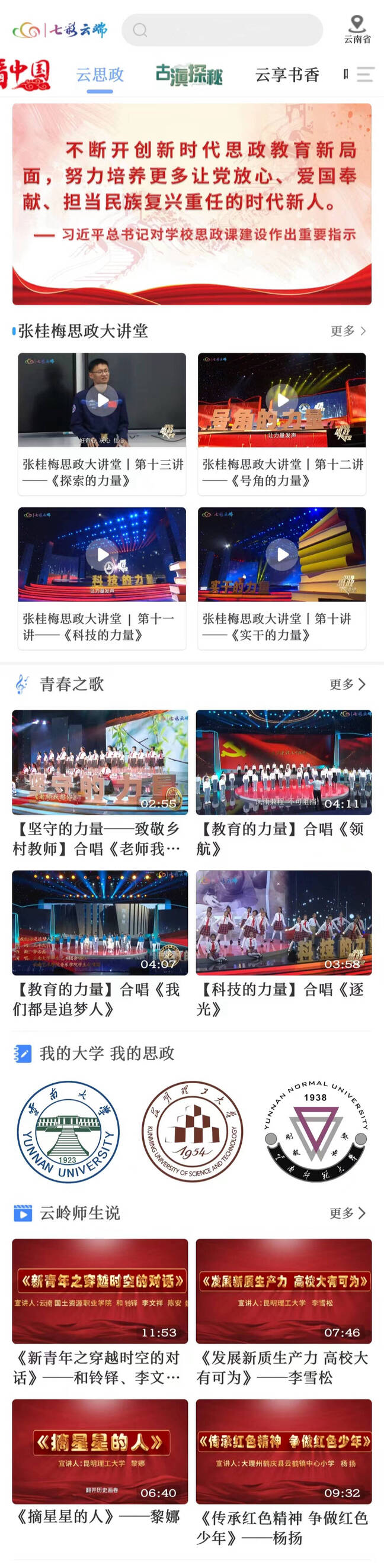Image resolution: width=384 pixels, height=1568 pixels.
Task: View more in 张桂梅思政大讲堂
Action: point(348,331)
